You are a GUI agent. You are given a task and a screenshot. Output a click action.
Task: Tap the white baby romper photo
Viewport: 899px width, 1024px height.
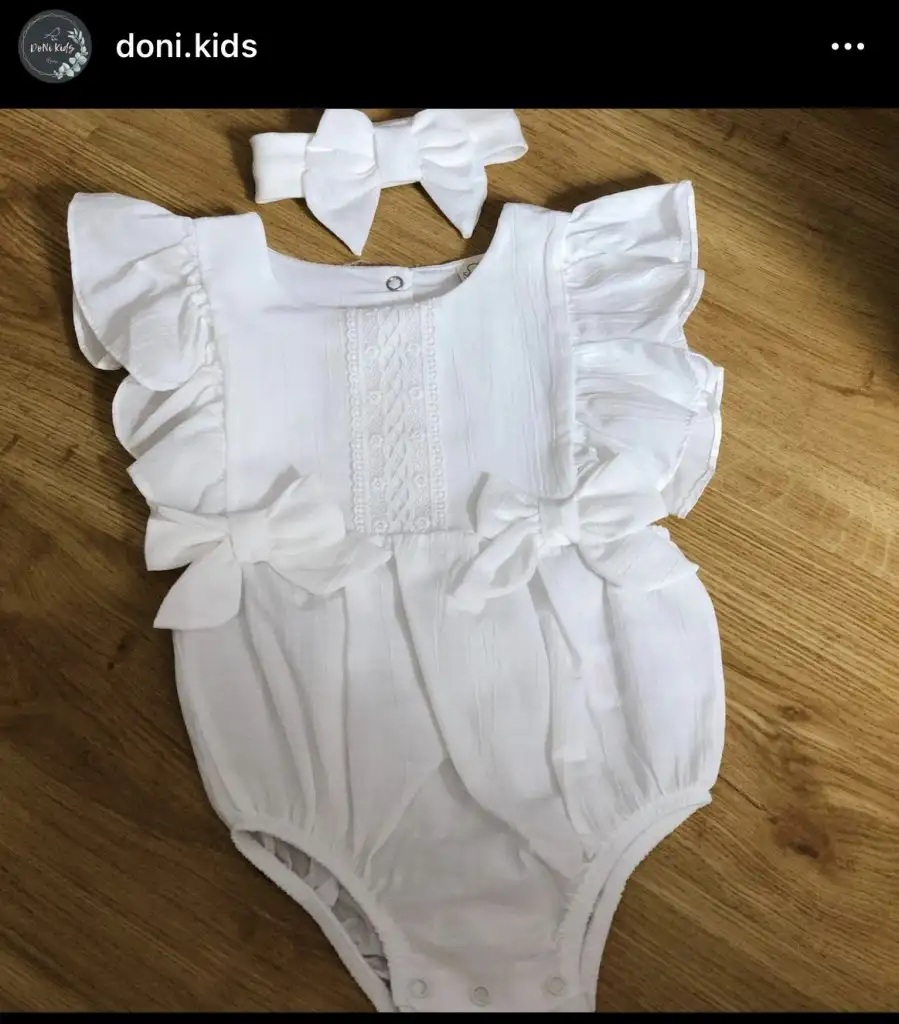tap(449, 560)
